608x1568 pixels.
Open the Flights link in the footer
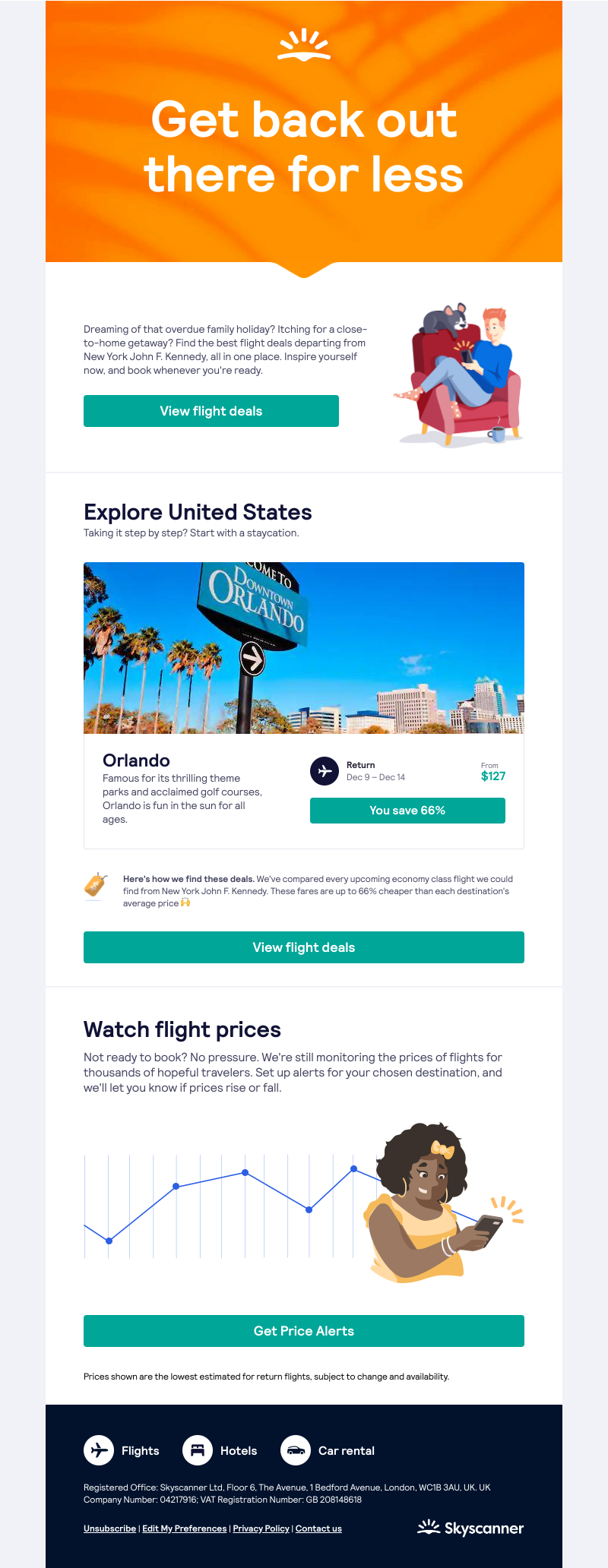pos(122,1450)
